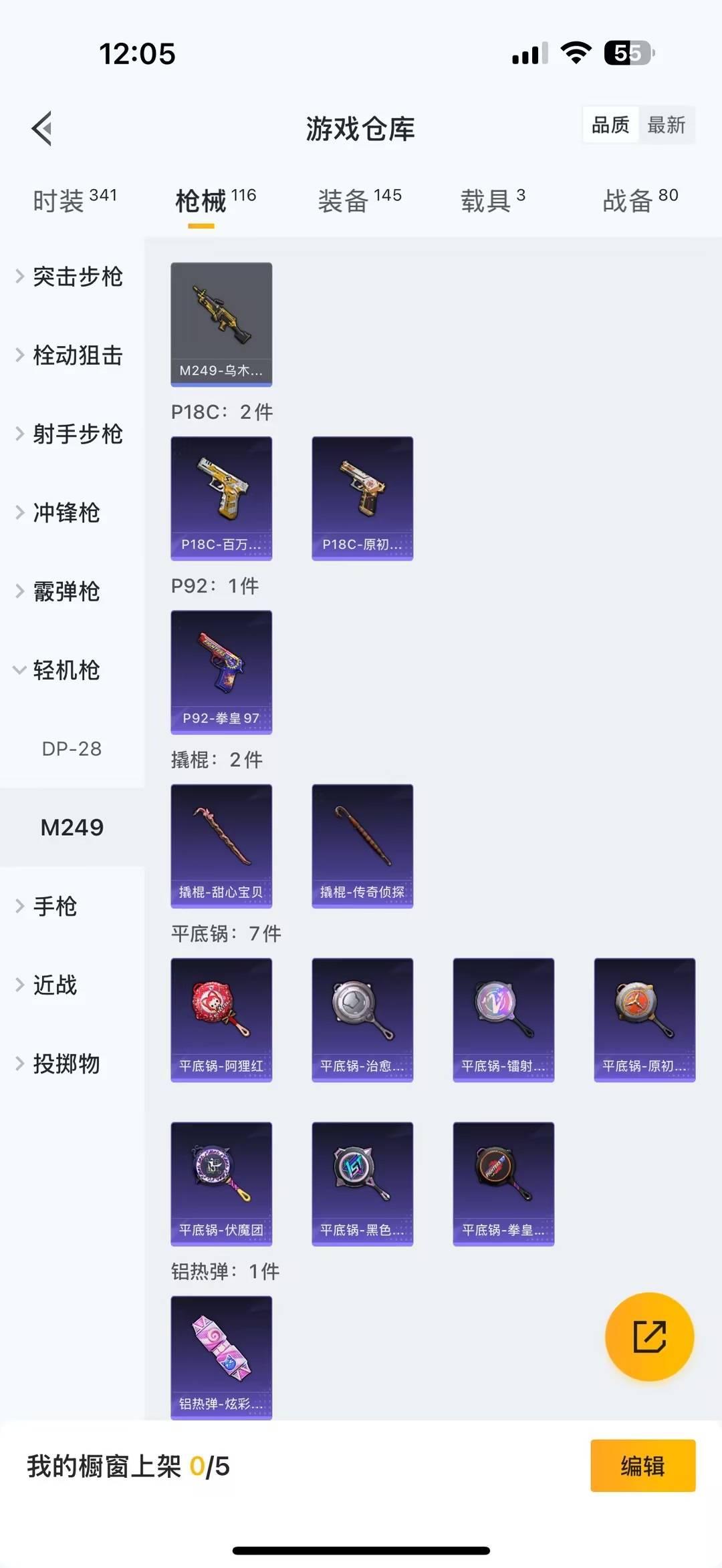
Task: Sort warehouse items by 最新
Action: pos(666,125)
